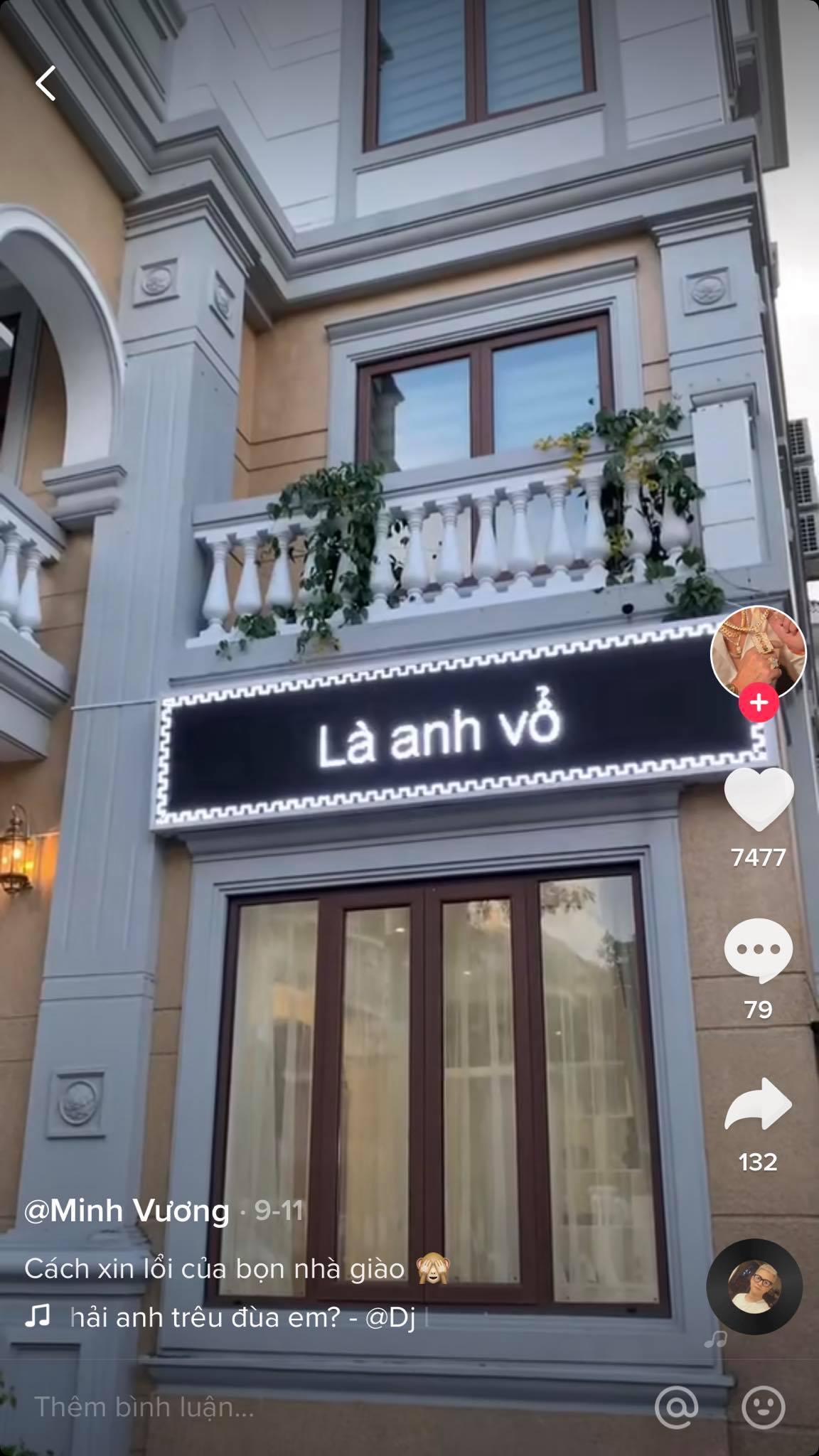The height and width of the screenshot is (1456, 819).
Task: Open the emoji picker smiley icon
Action: (763, 1406)
